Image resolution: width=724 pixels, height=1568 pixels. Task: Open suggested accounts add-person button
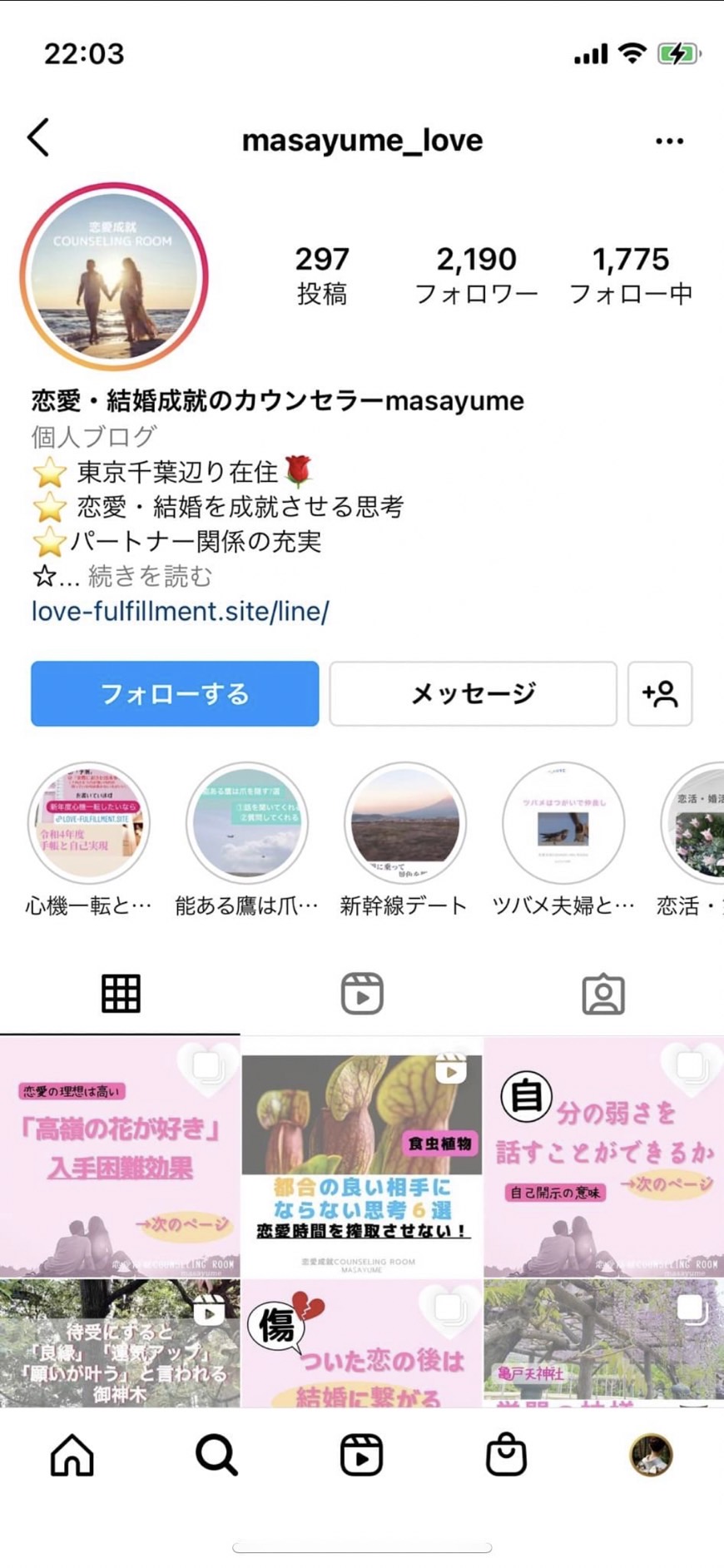pyautogui.click(x=660, y=693)
